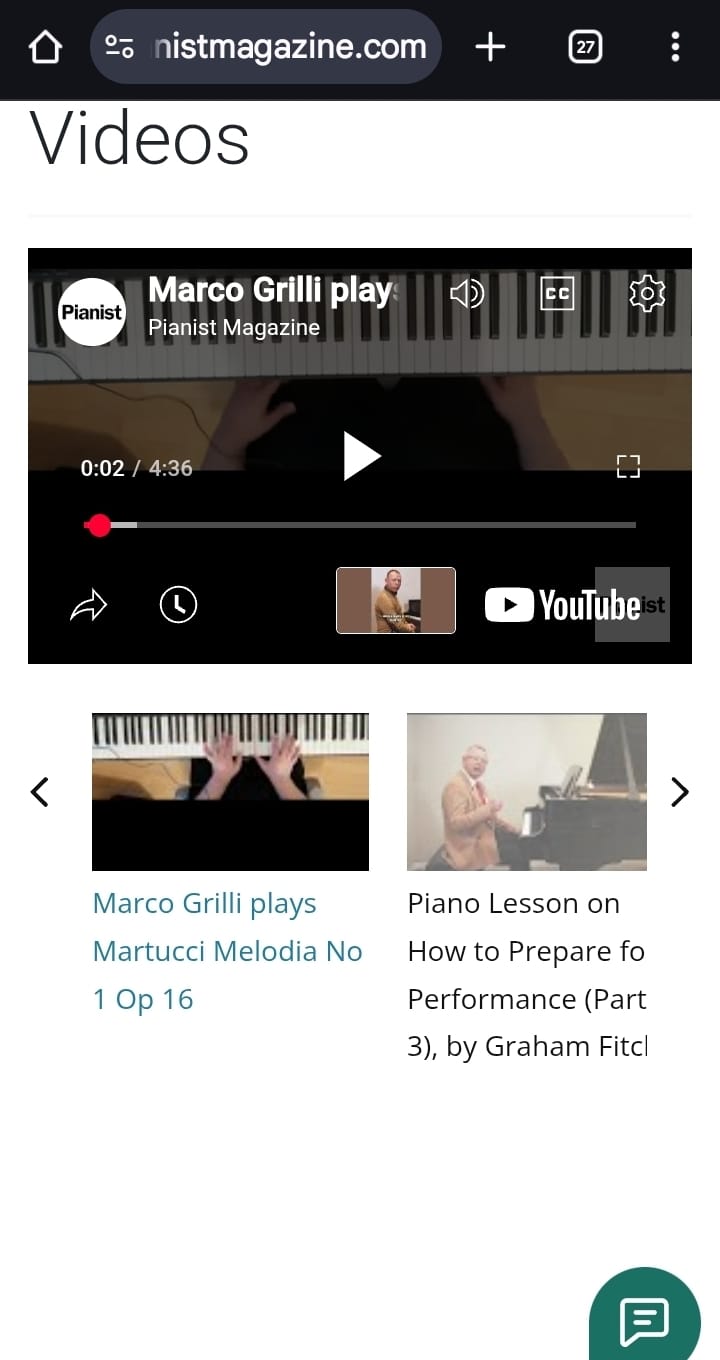Open Marco Grilli plays Martucci Melodia link
This screenshot has height=1360, width=720.
tap(228, 951)
